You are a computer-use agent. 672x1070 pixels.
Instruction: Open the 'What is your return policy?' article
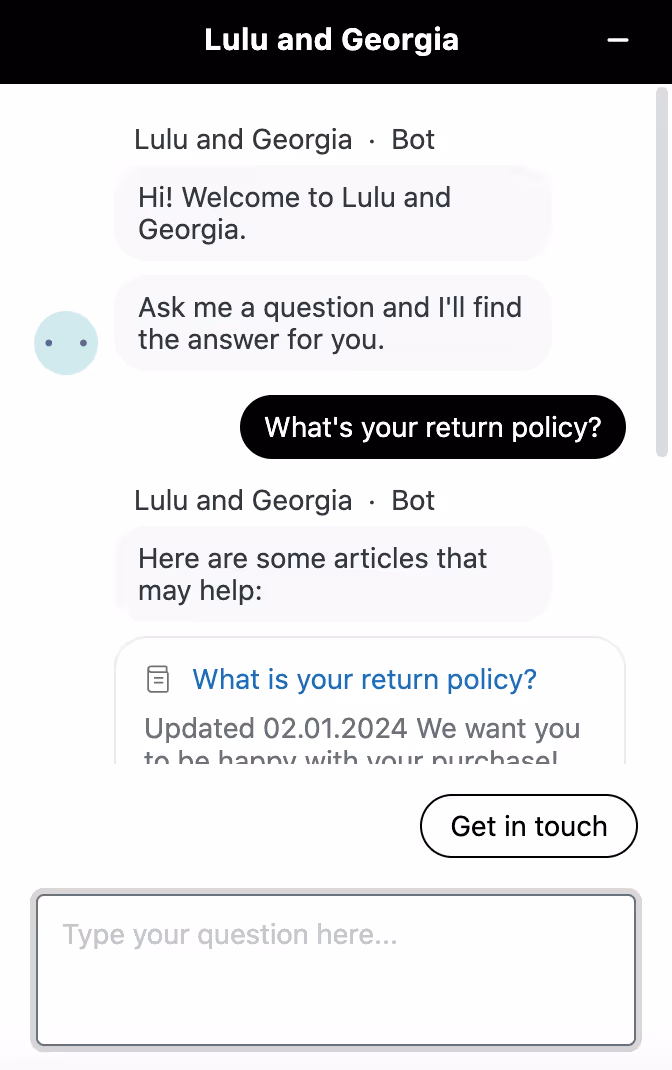pyautogui.click(x=364, y=680)
